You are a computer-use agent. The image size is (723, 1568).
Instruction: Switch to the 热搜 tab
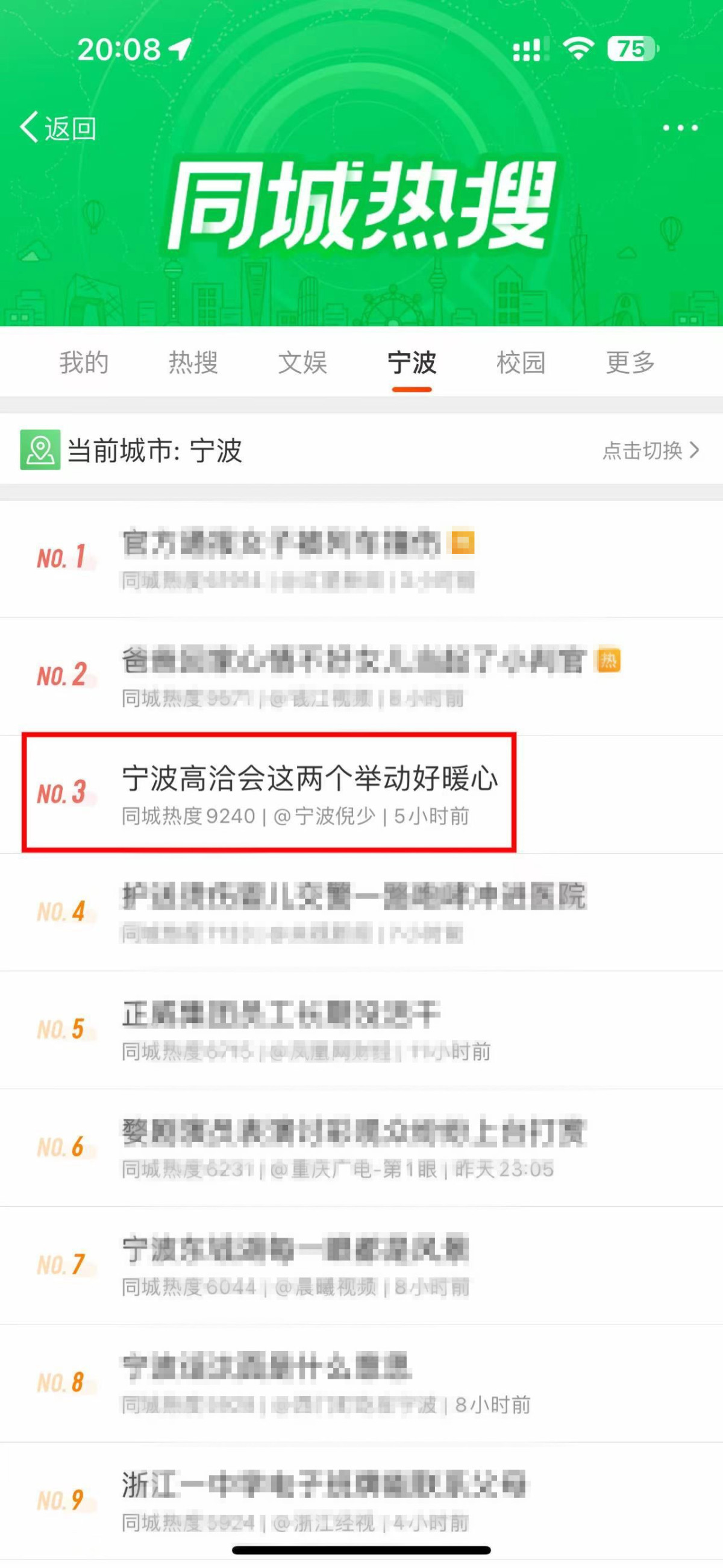tap(193, 363)
